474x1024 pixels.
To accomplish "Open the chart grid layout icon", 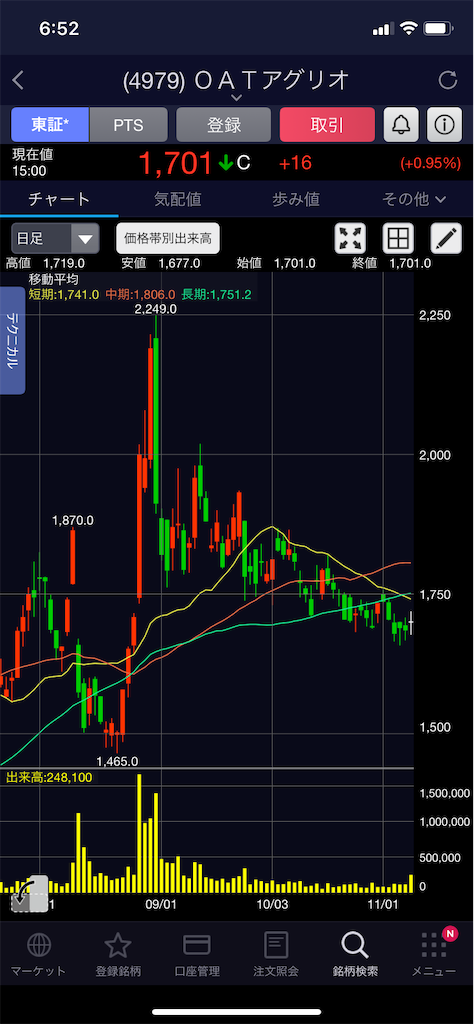I will click(x=398, y=238).
